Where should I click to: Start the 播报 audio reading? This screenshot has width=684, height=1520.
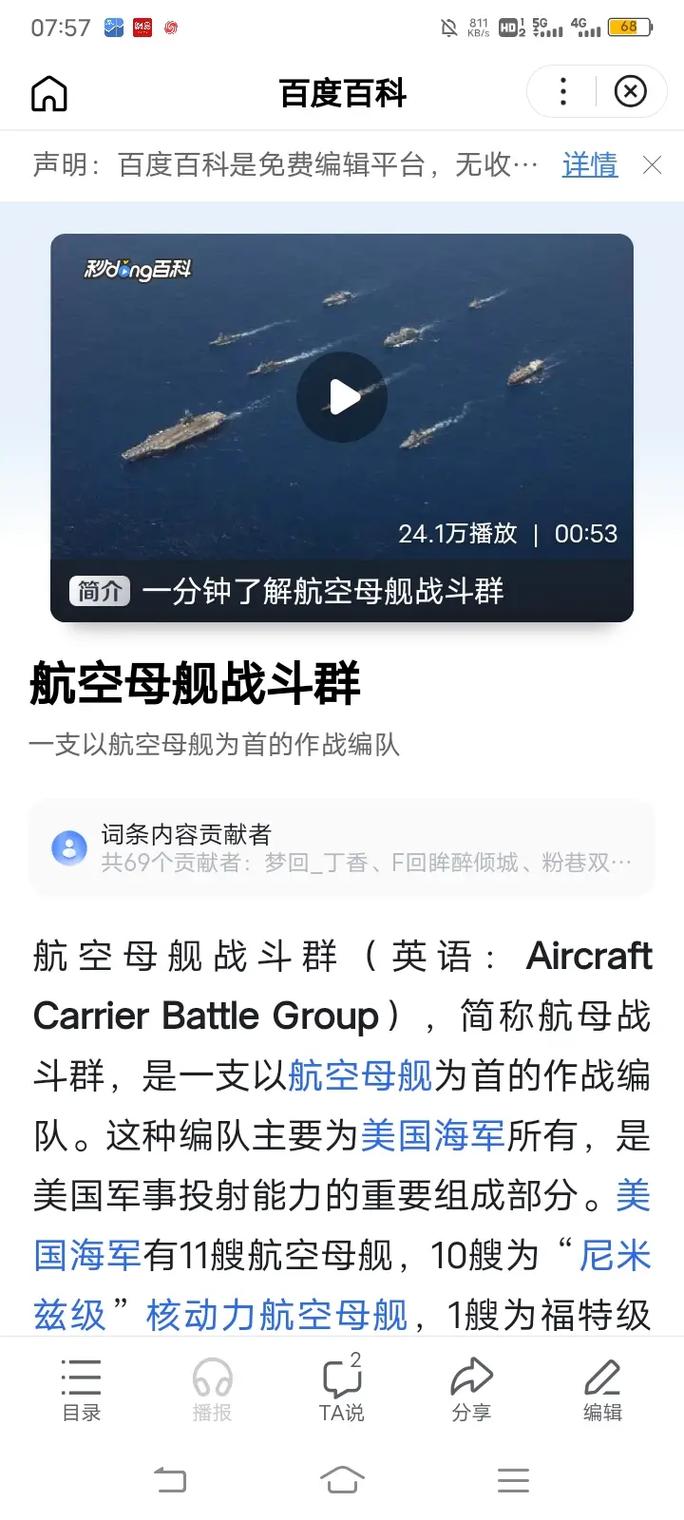pyautogui.click(x=212, y=1390)
